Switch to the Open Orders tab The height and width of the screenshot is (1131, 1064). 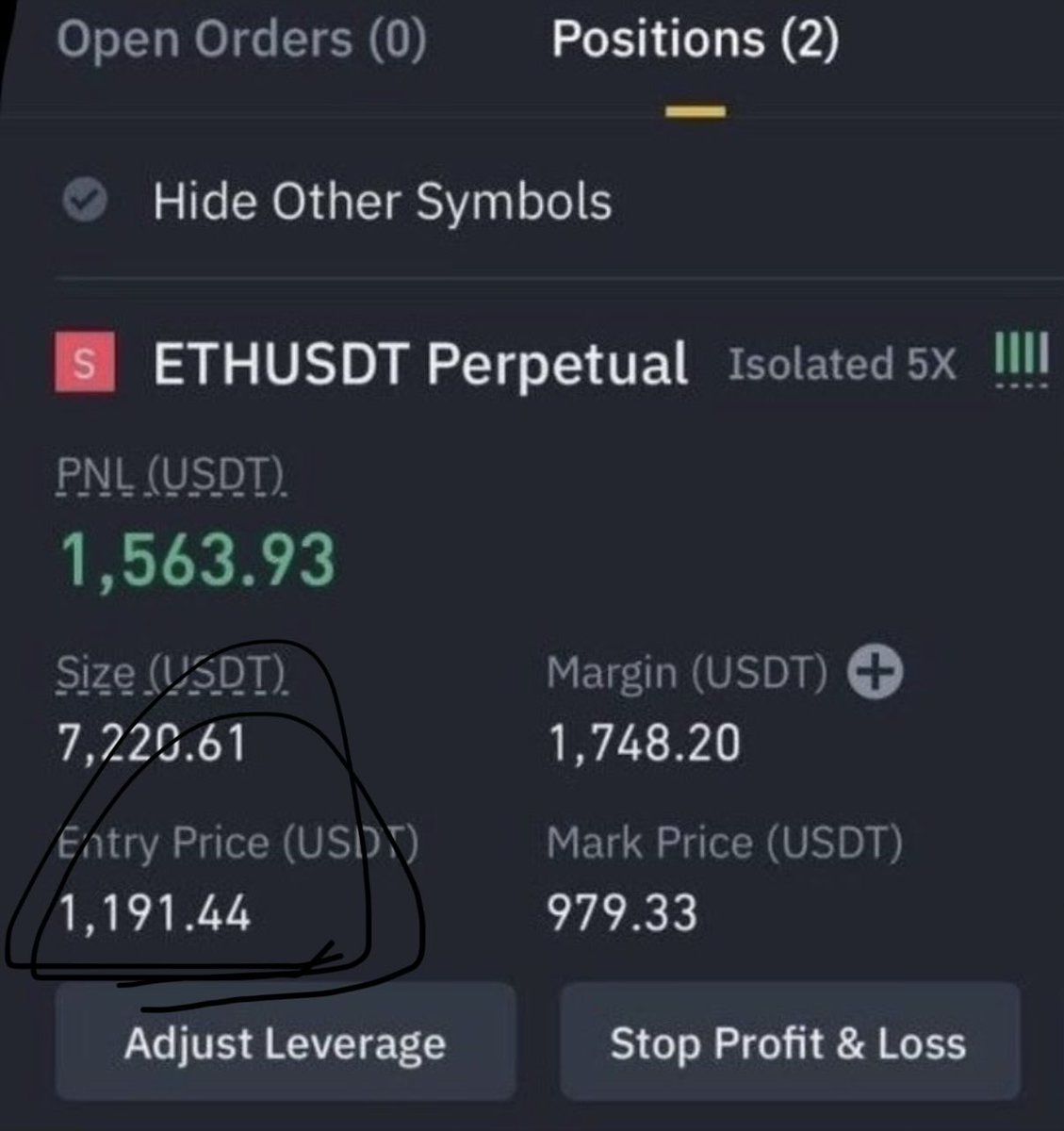tap(241, 40)
